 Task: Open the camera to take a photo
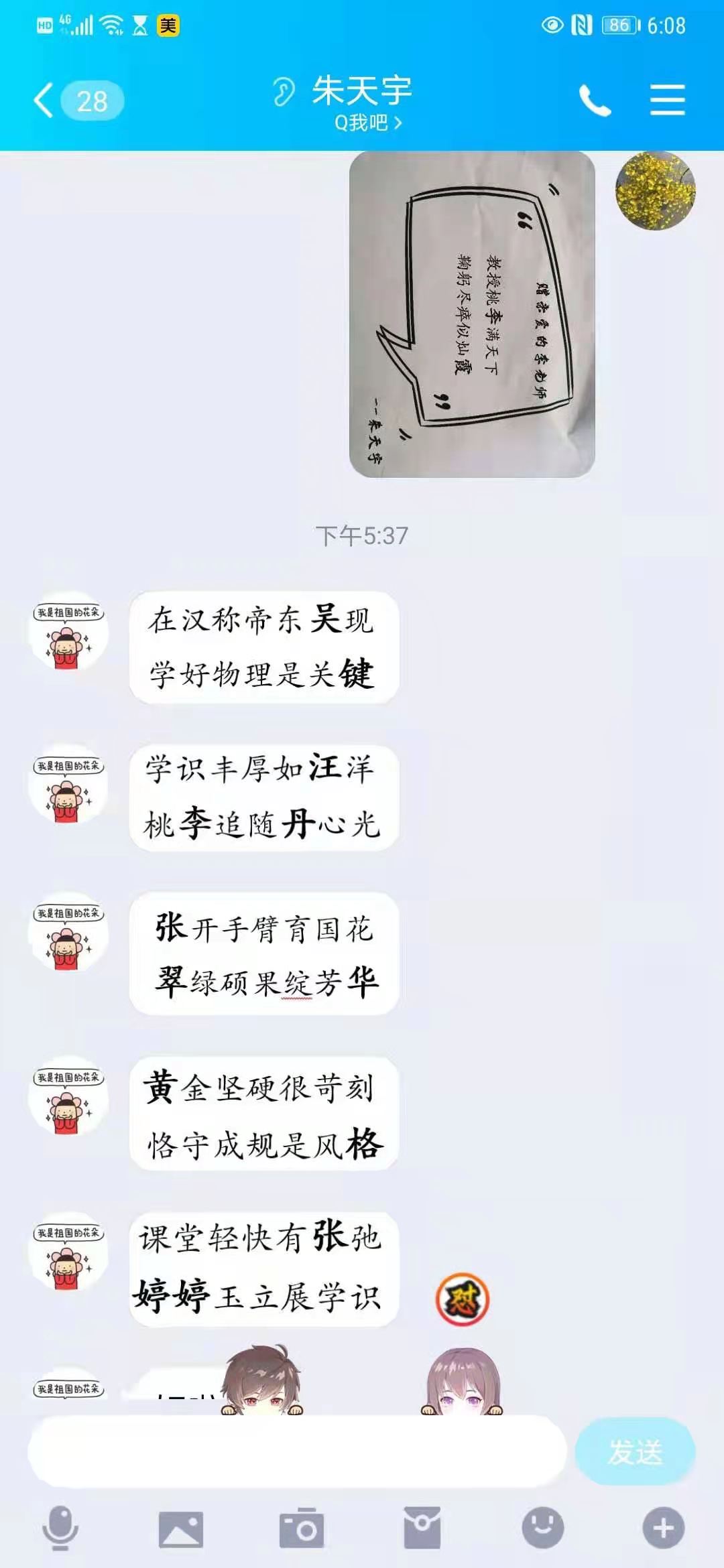point(302,1528)
